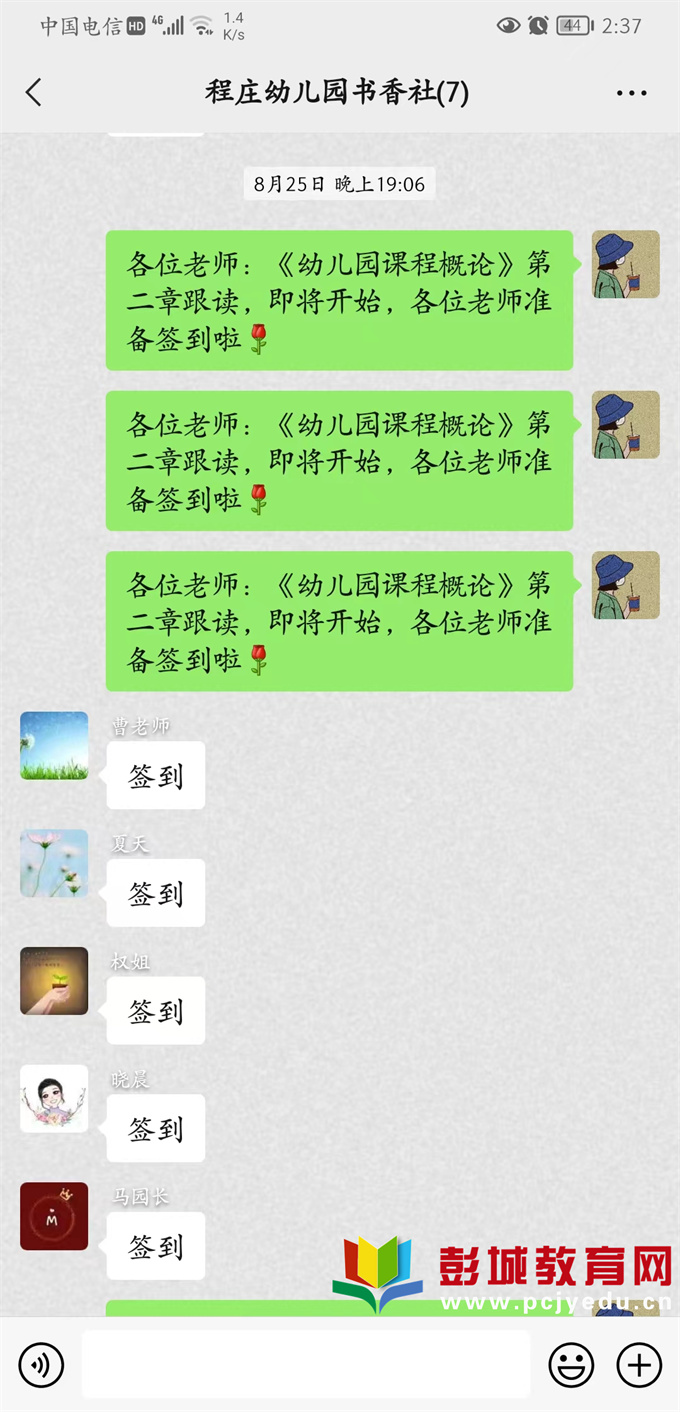Open the chat info three-dot menu

pyautogui.click(x=631, y=93)
